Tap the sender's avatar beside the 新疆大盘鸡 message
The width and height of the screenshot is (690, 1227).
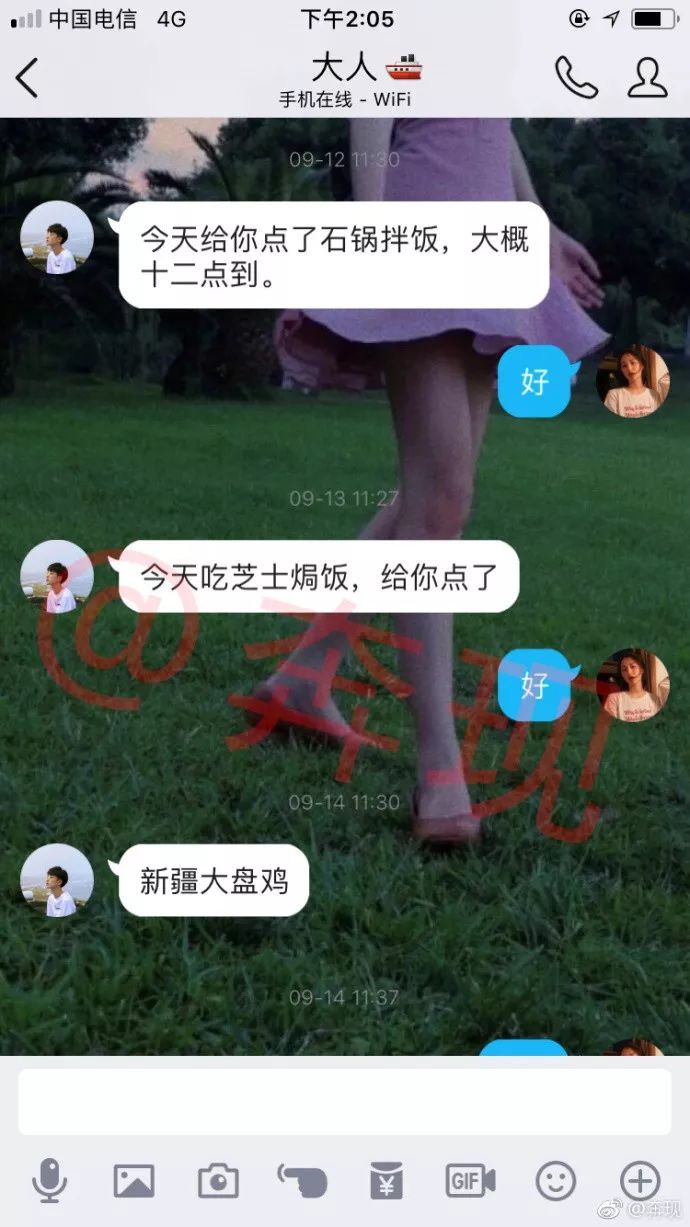(x=57, y=880)
